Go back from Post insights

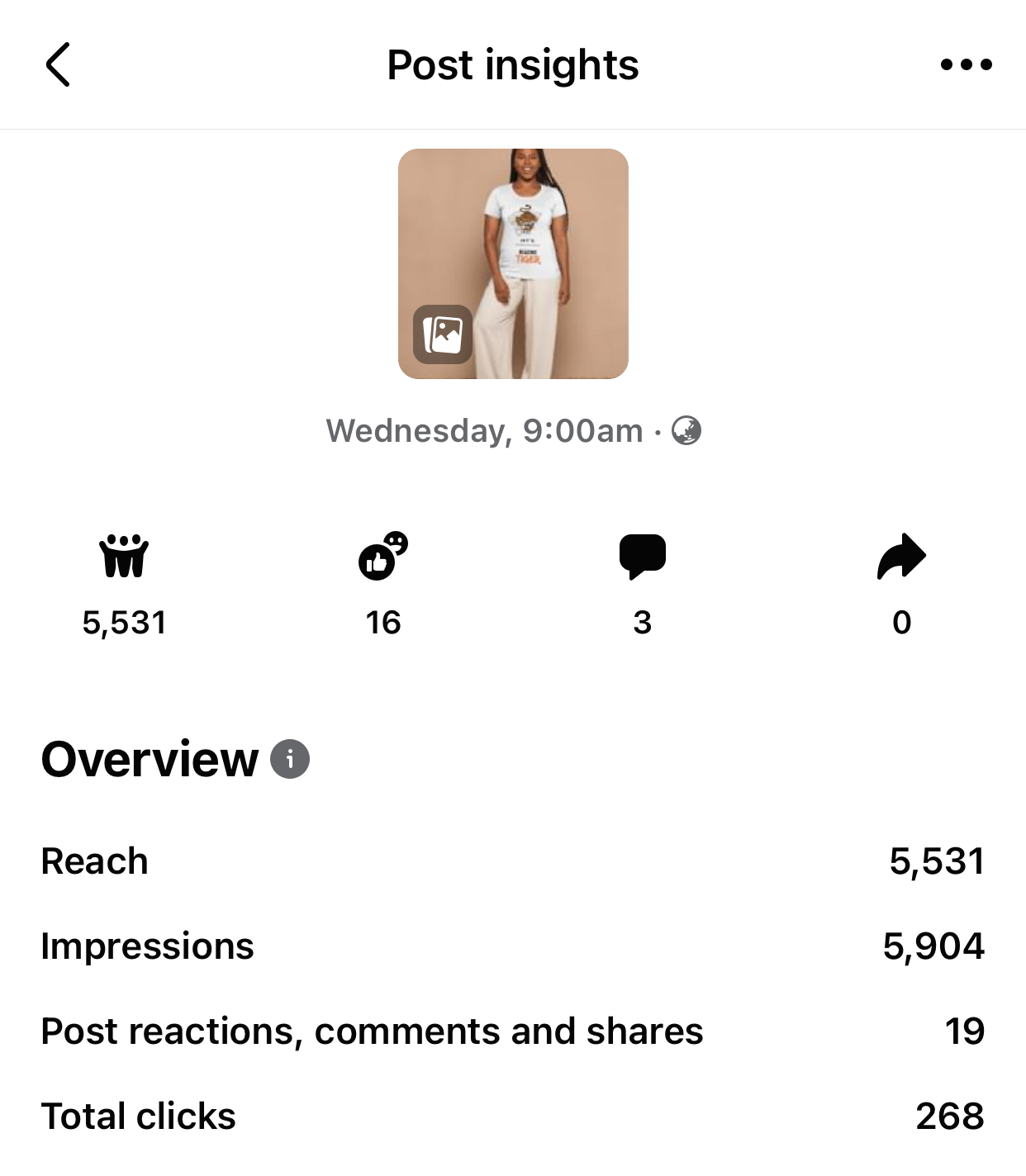(58, 64)
